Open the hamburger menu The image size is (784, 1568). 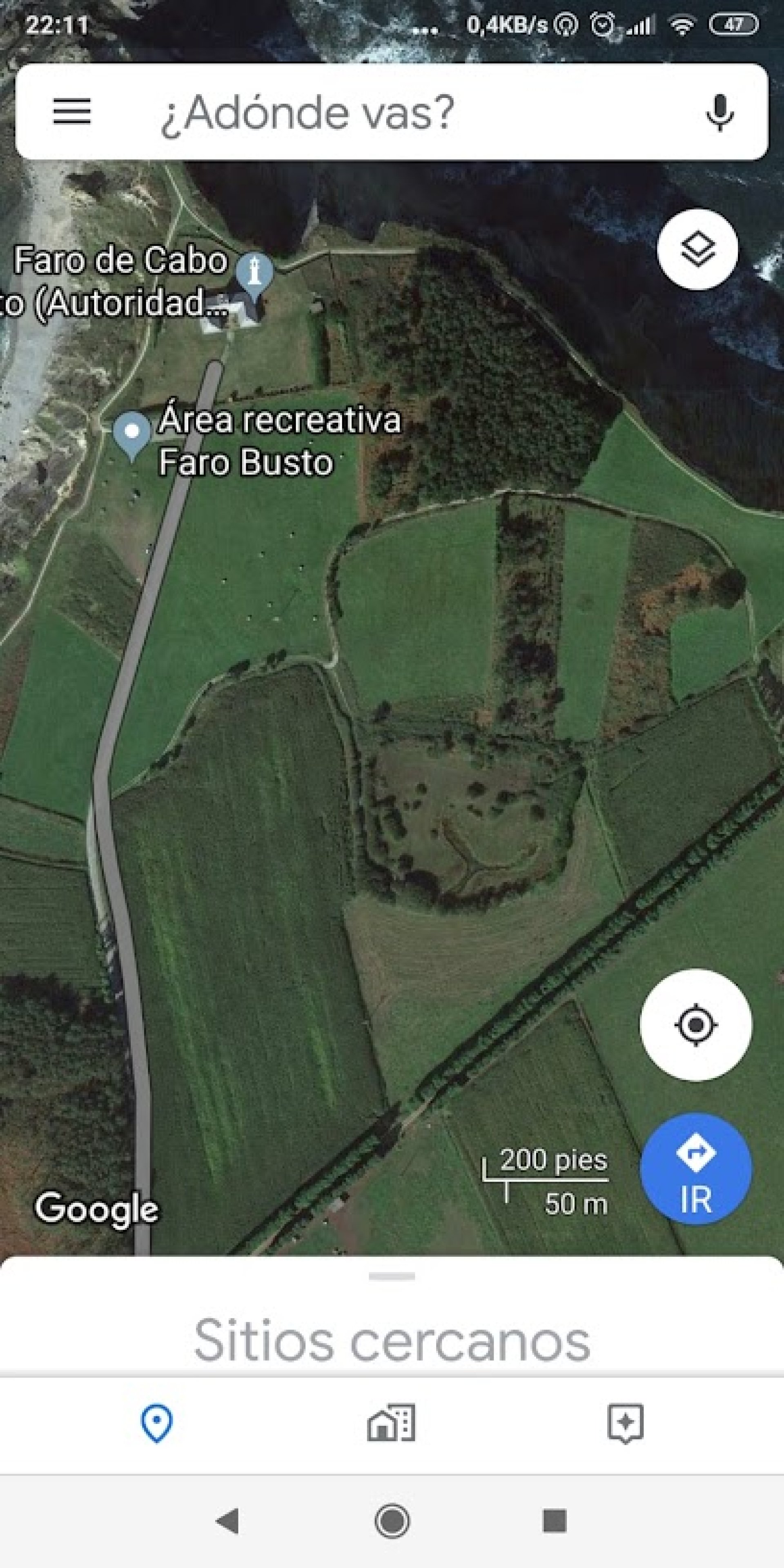click(72, 112)
